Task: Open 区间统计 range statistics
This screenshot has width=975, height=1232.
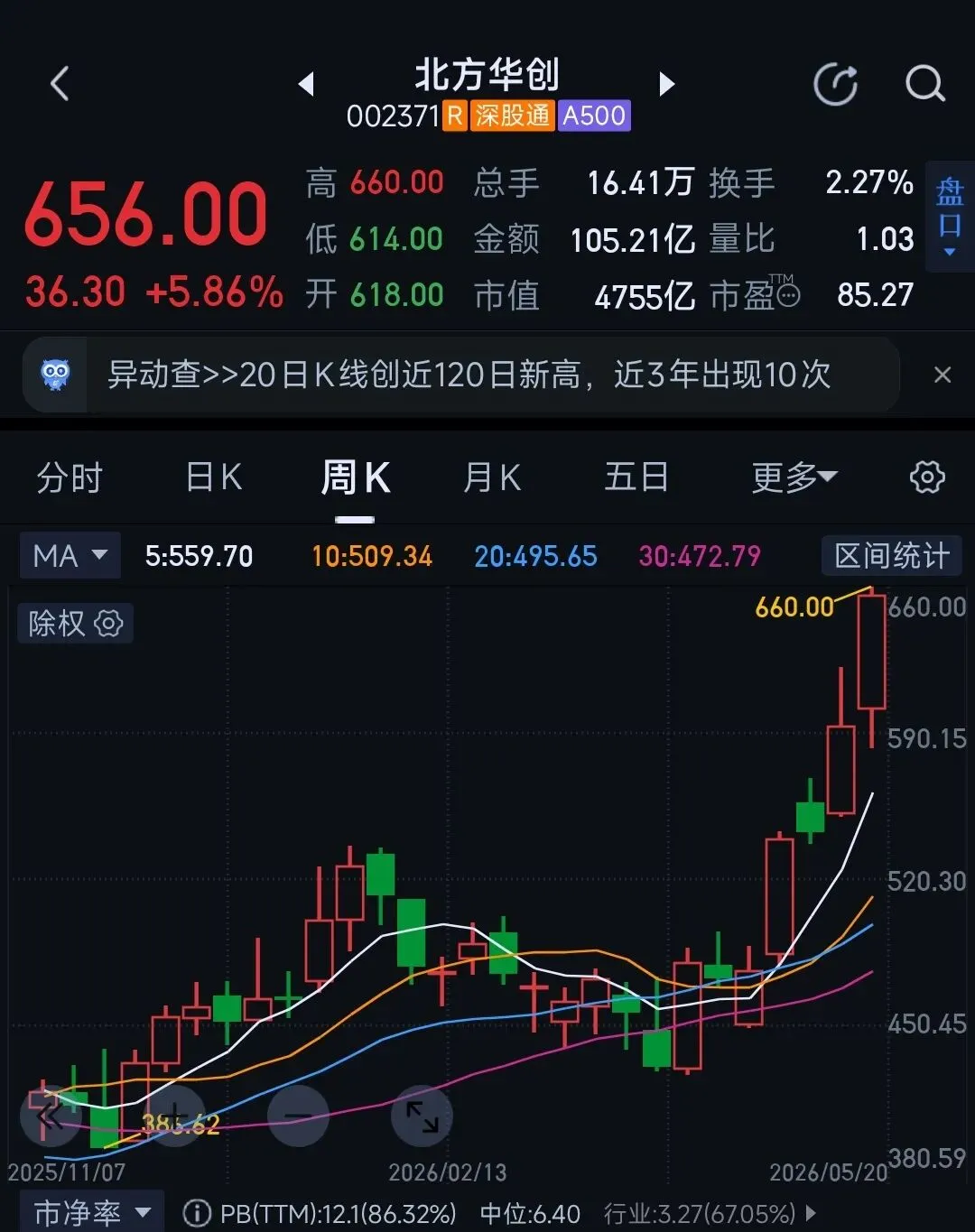Action: pos(892,555)
